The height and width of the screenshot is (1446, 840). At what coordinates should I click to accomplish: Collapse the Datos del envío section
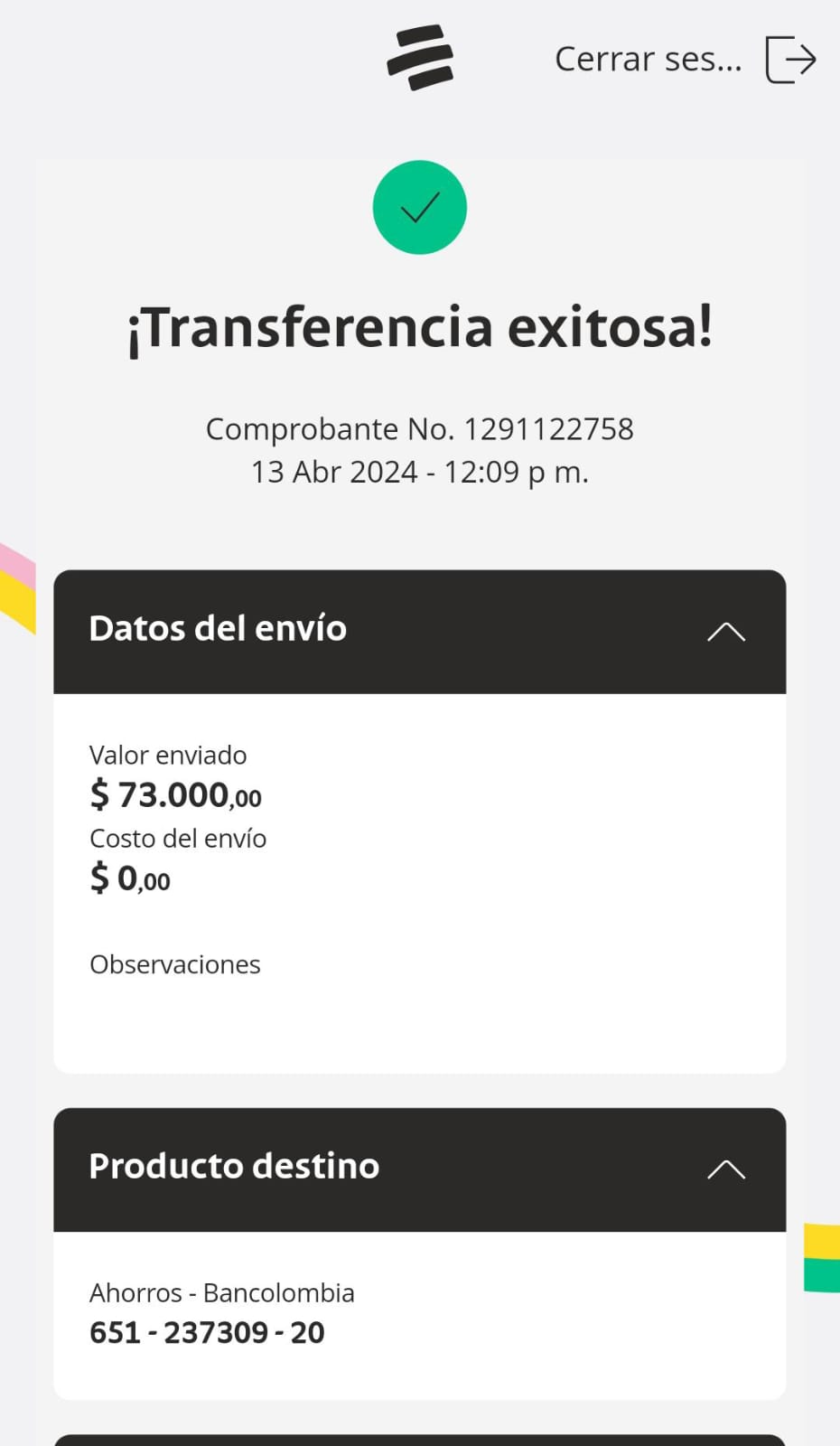(725, 632)
